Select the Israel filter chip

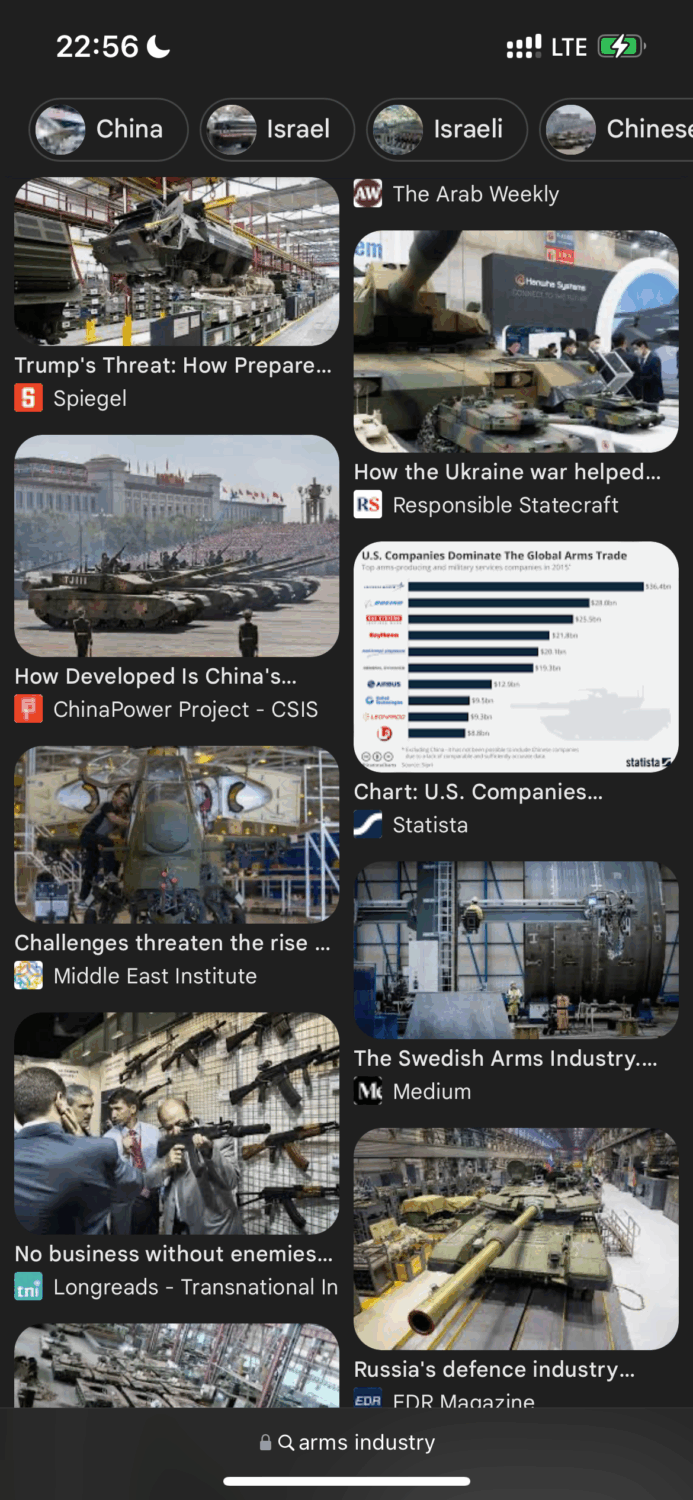click(x=277, y=129)
